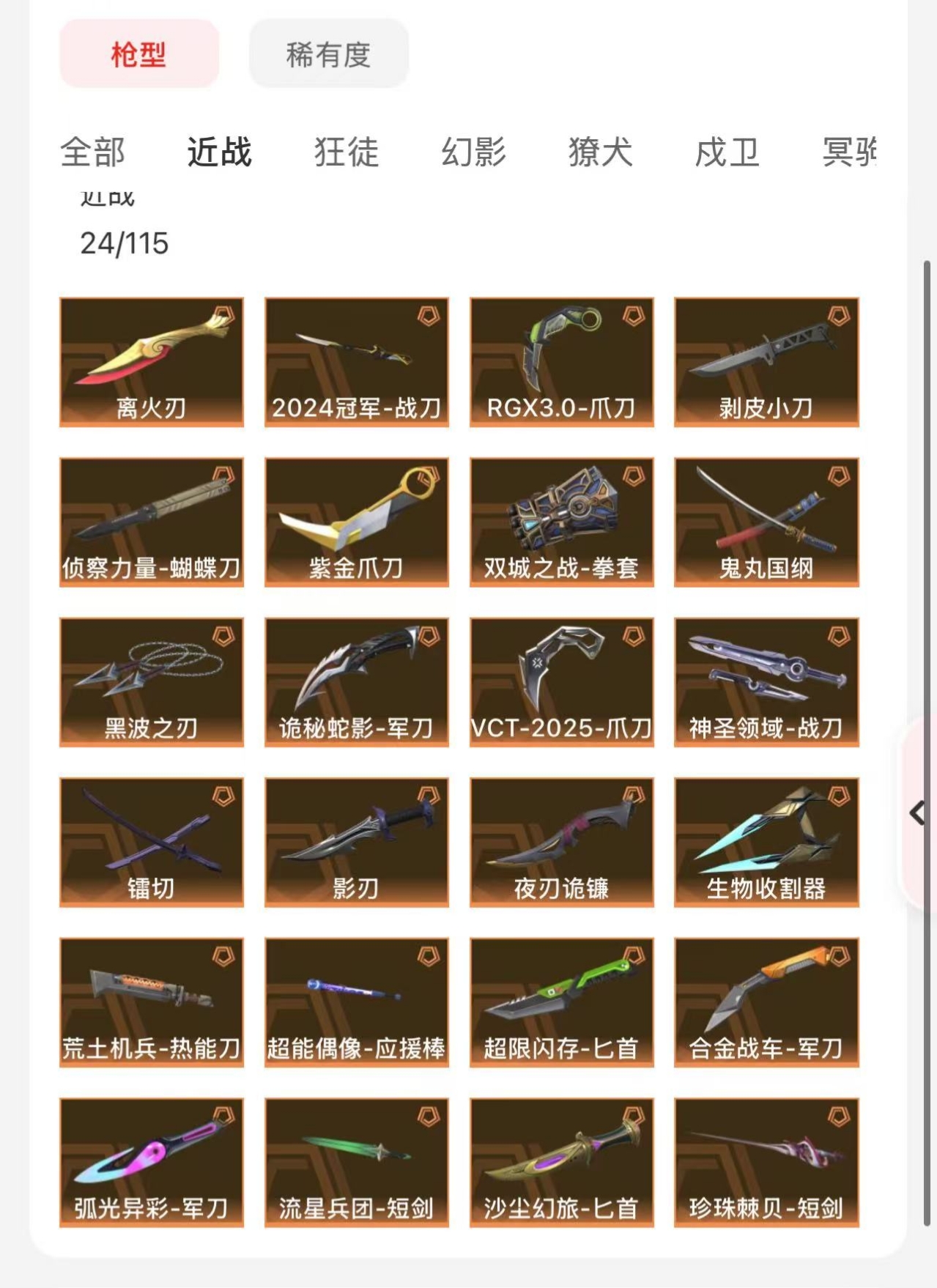Open the 鬼丸国纲 skin tile
The image size is (937, 1288).
coord(766,522)
